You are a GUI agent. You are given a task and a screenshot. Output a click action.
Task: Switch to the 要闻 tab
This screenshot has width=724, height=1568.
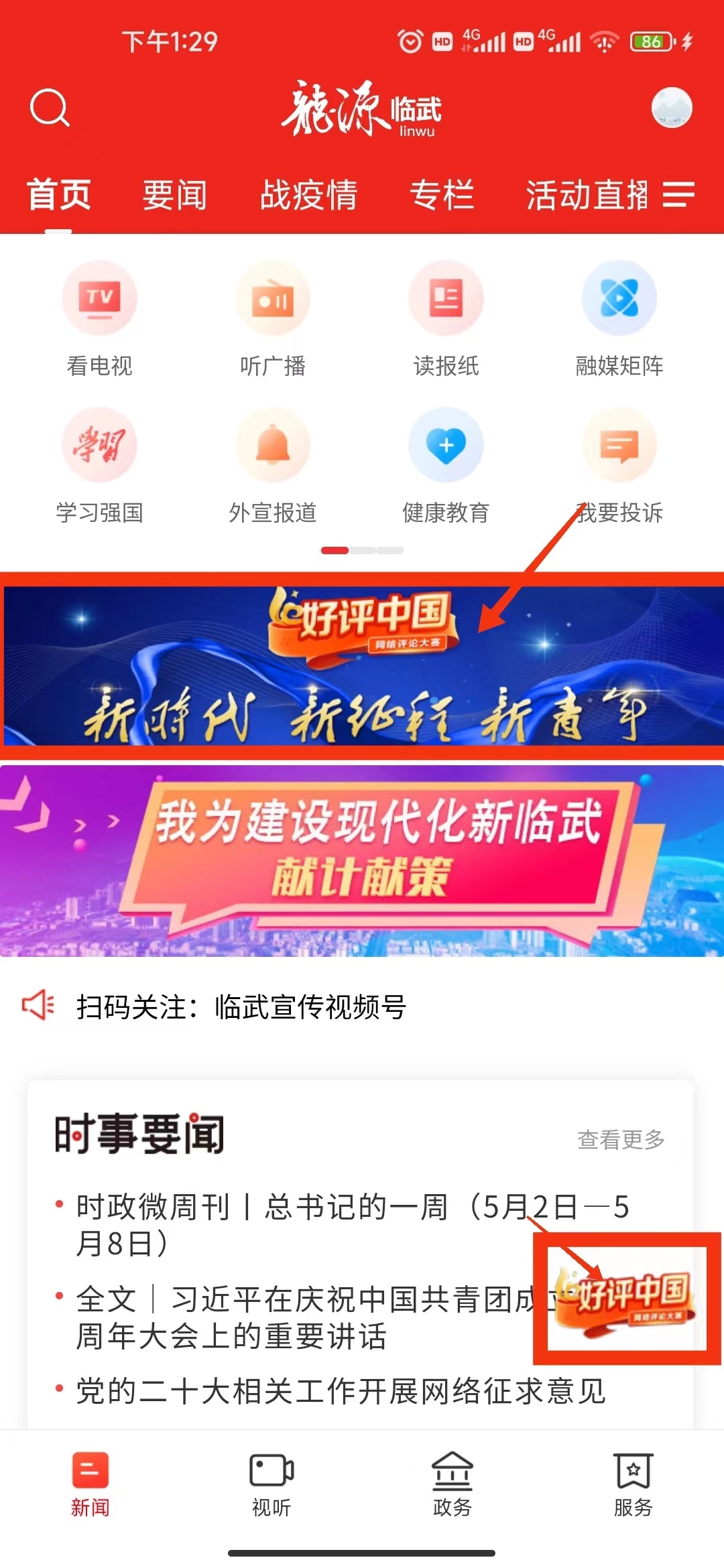coord(174,195)
